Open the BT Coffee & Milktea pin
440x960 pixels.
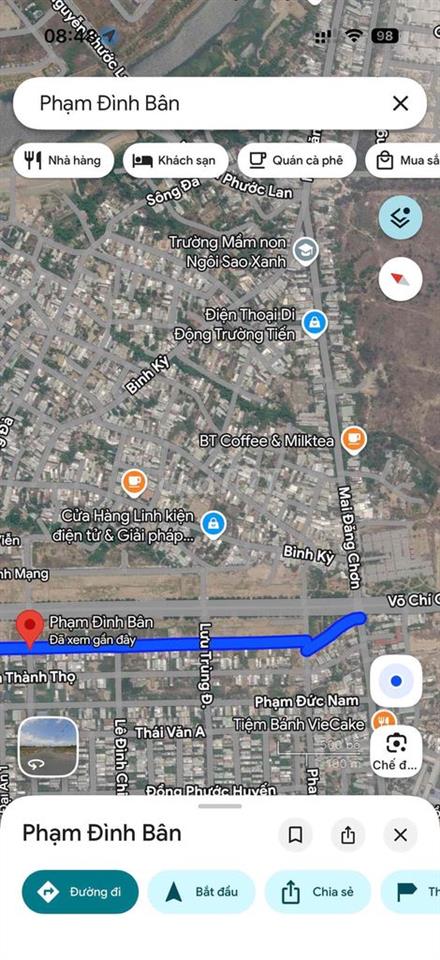click(354, 440)
